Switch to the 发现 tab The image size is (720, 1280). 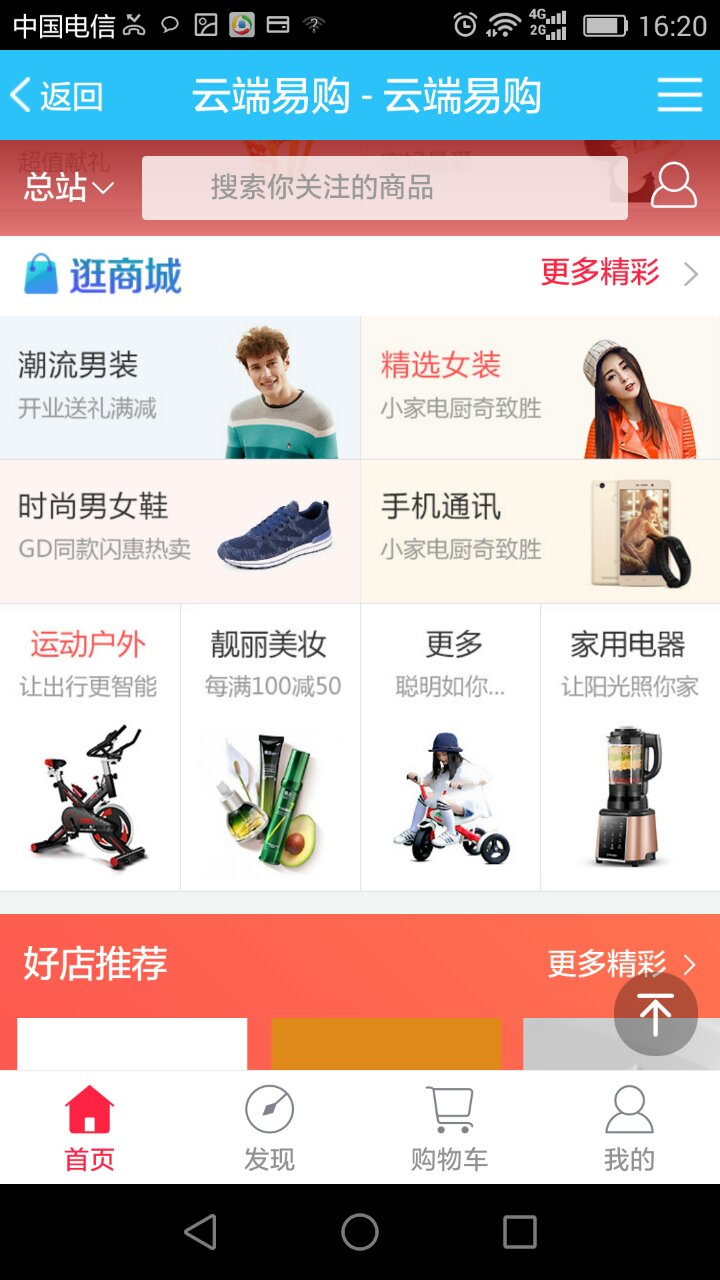point(270,1128)
